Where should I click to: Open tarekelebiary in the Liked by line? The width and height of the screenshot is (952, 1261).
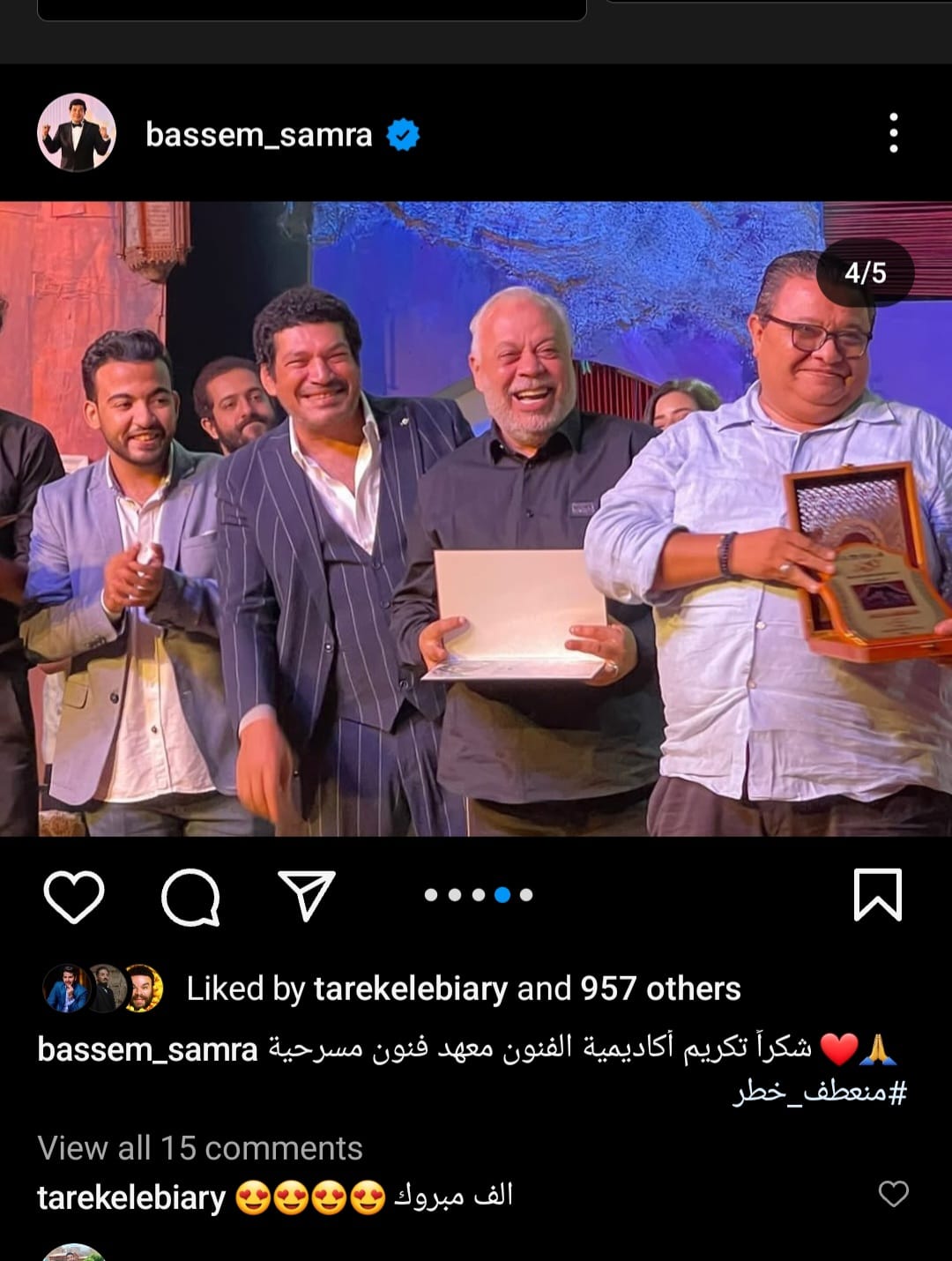[x=410, y=989]
